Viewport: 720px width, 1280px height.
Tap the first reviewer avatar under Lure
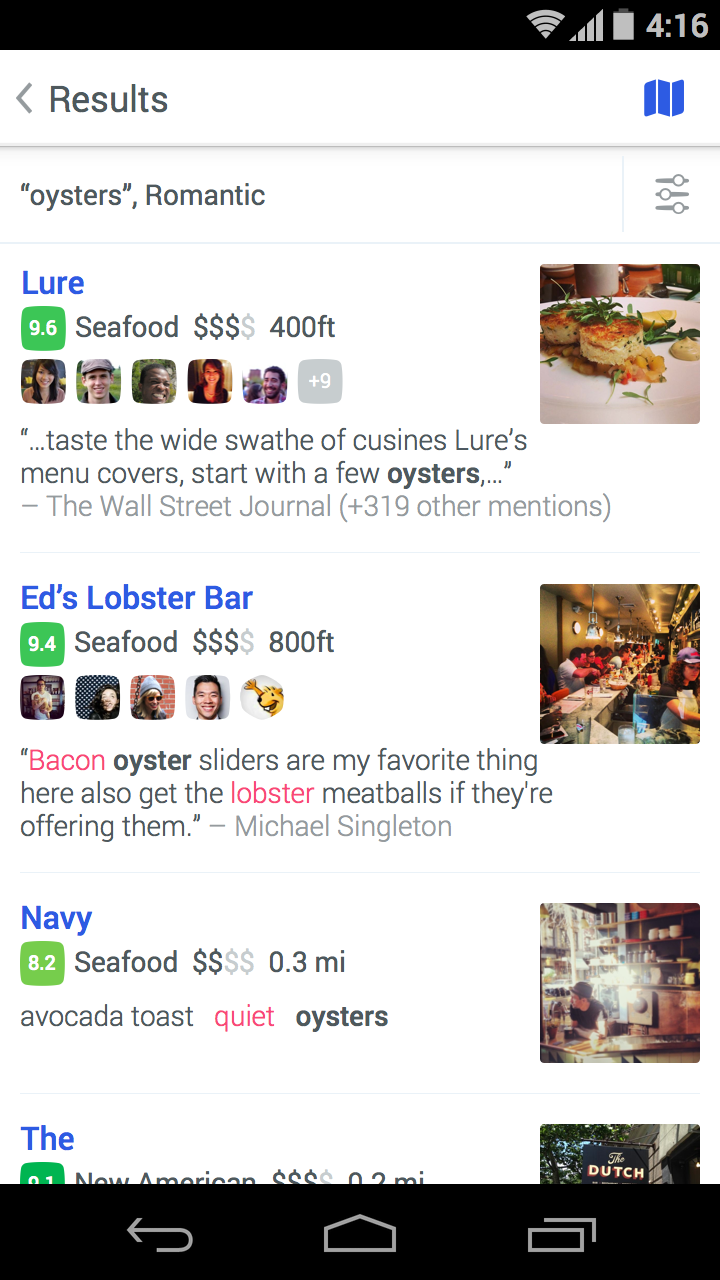(x=43, y=381)
